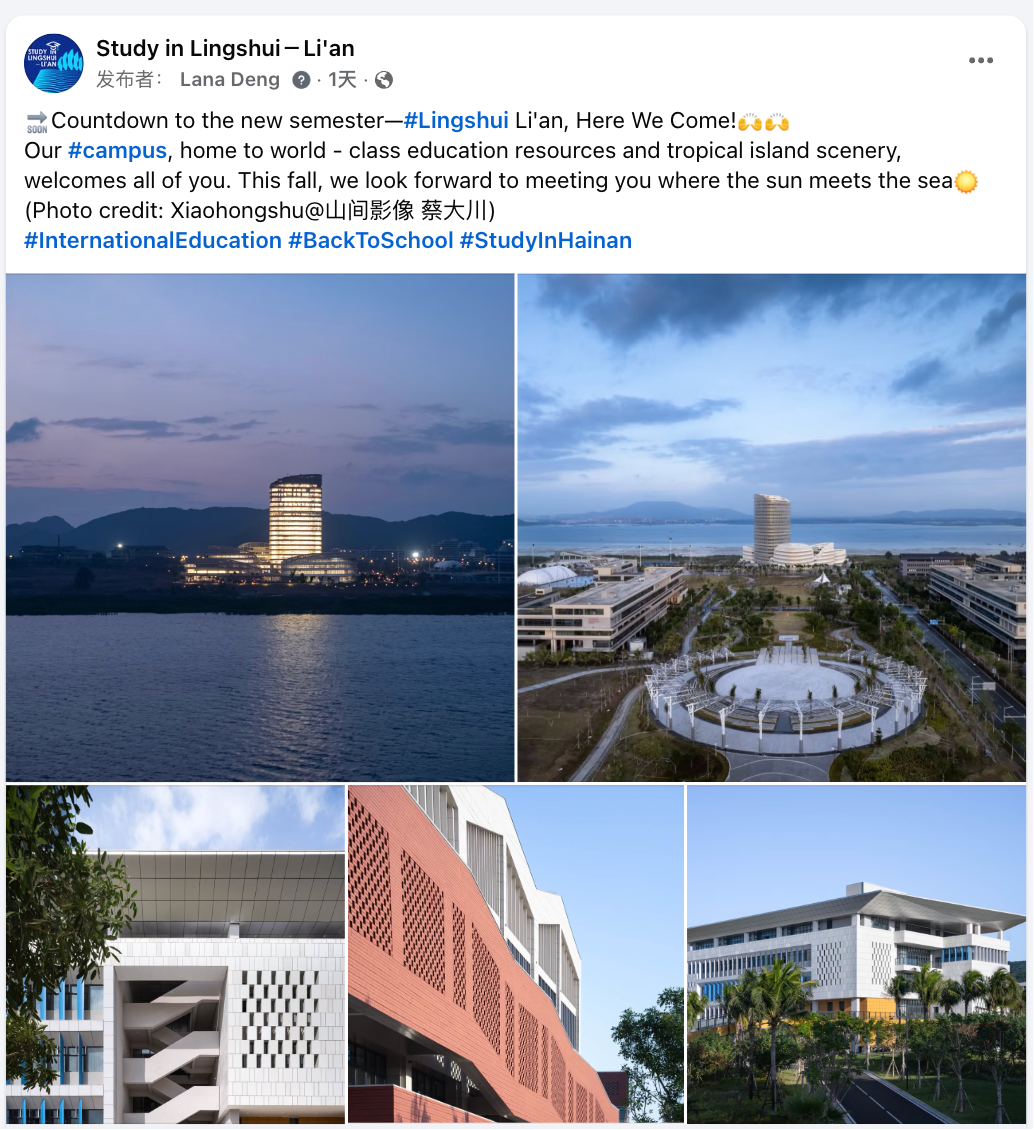Open the post's three-dot options menu
This screenshot has height=1130, width=1034.
(x=980, y=61)
